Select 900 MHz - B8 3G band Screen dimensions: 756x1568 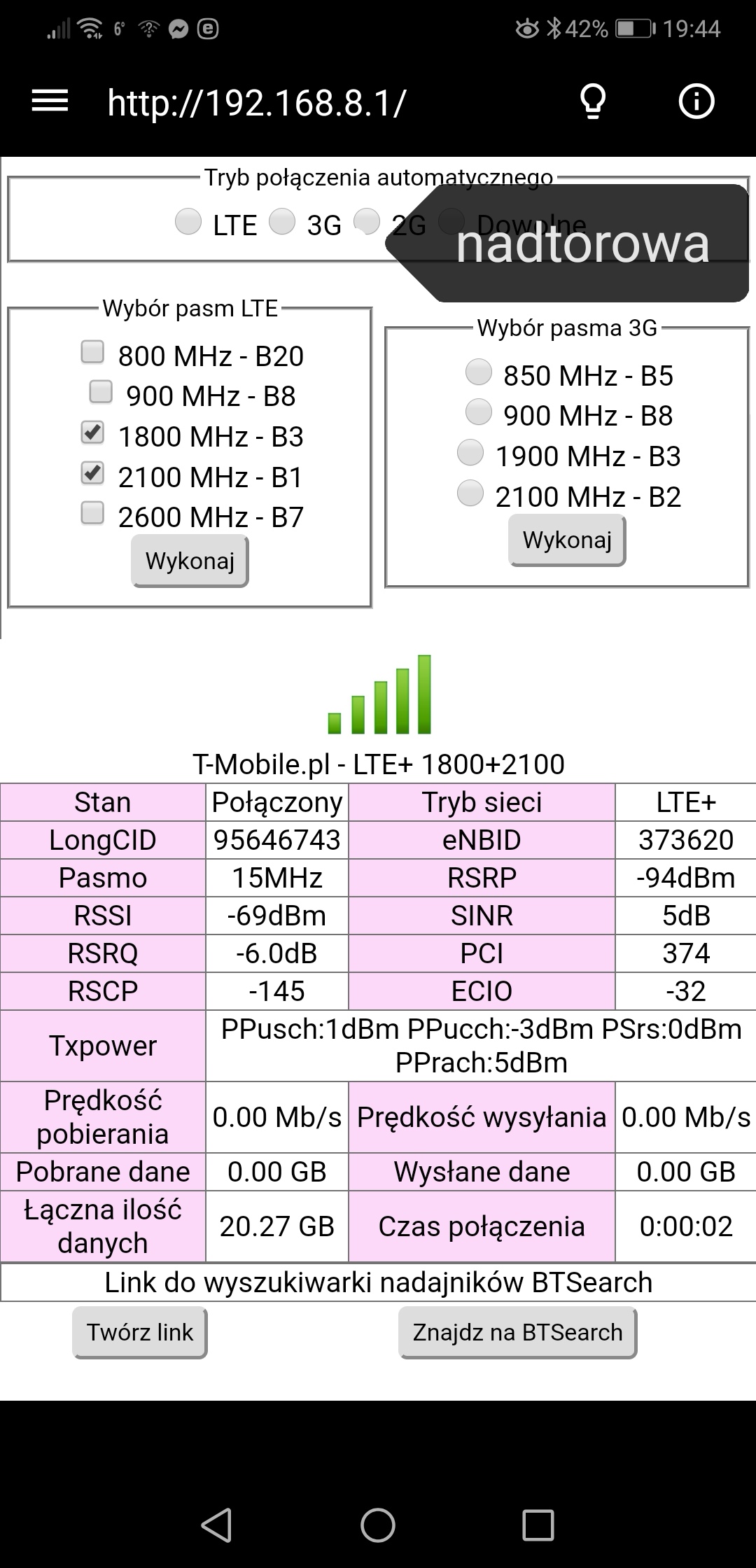point(479,412)
